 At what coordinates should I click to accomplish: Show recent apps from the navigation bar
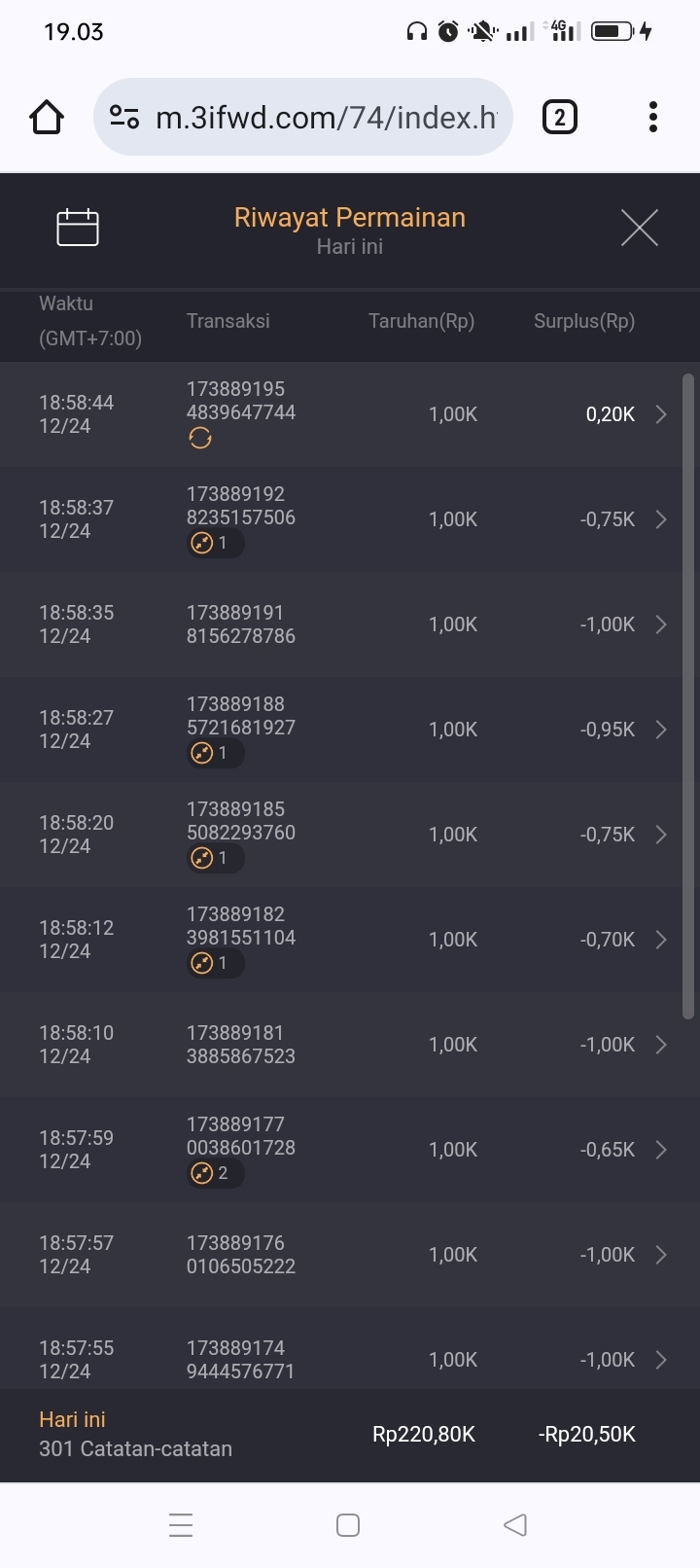(181, 1524)
